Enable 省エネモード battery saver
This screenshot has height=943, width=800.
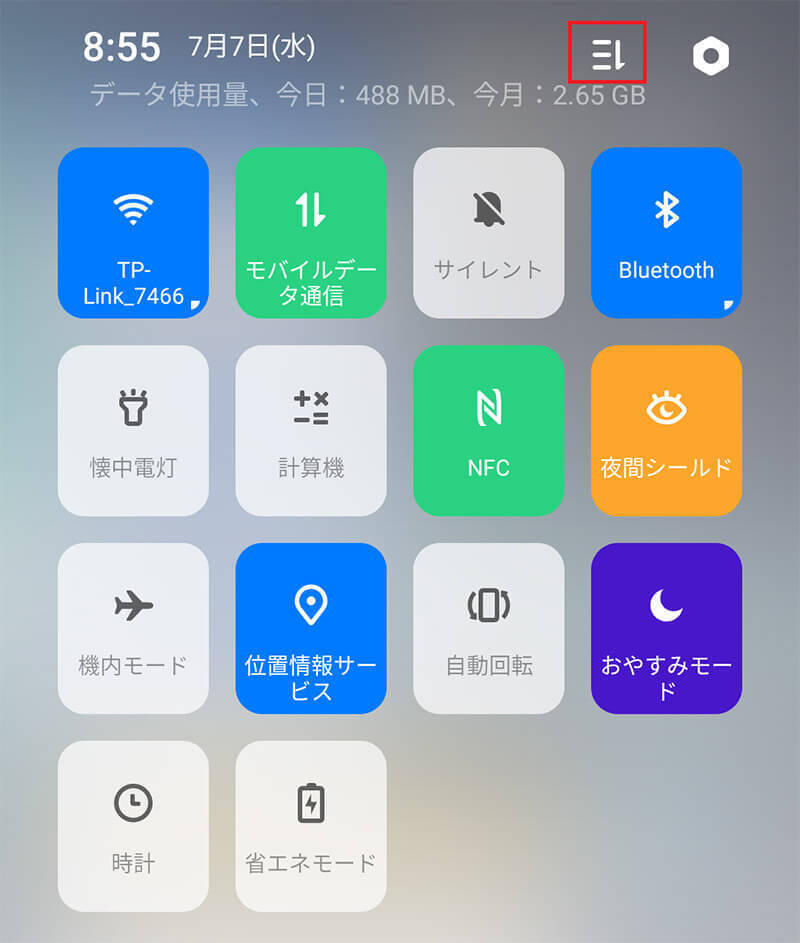point(311,826)
